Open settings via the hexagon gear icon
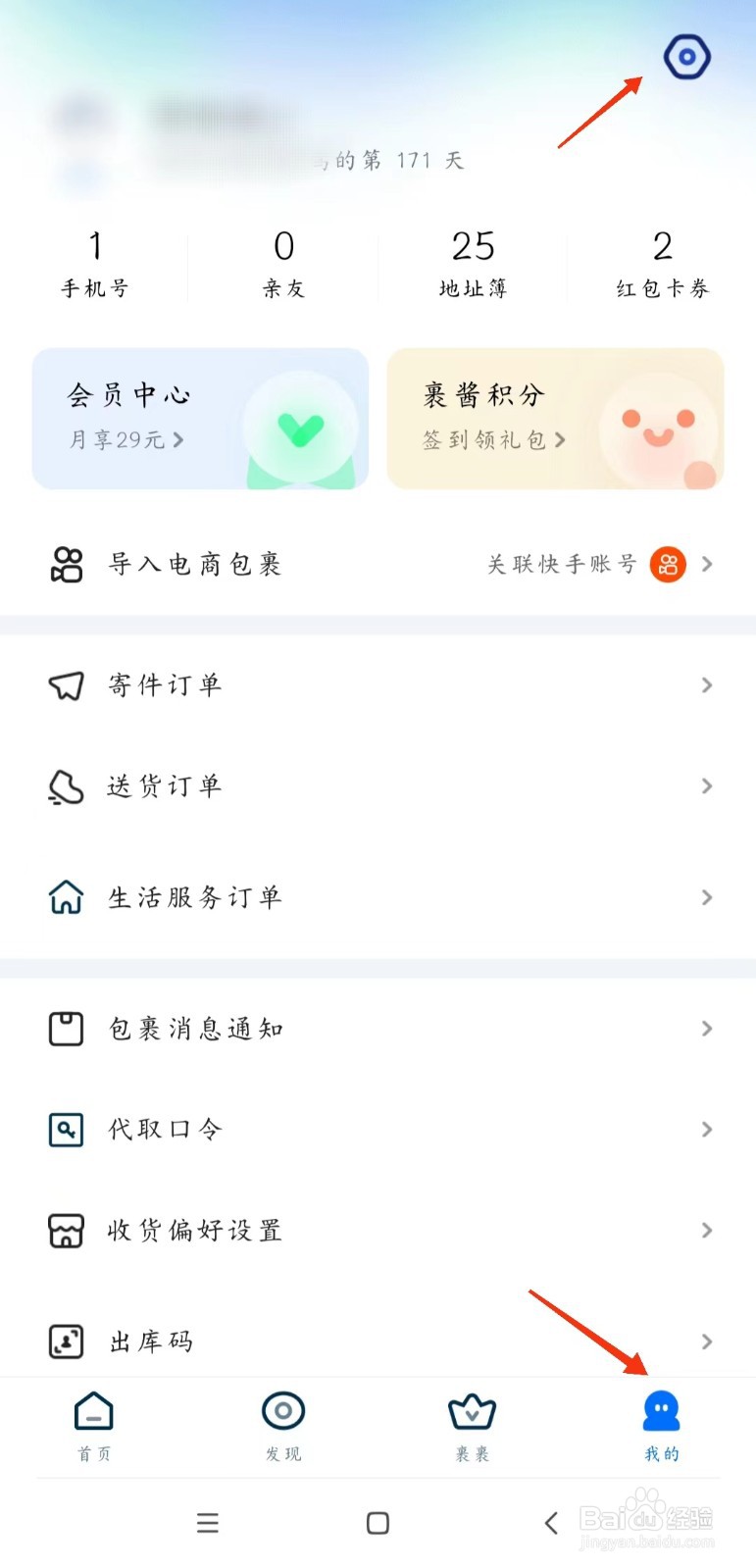Screen dimensions: 756x1568 (686, 57)
